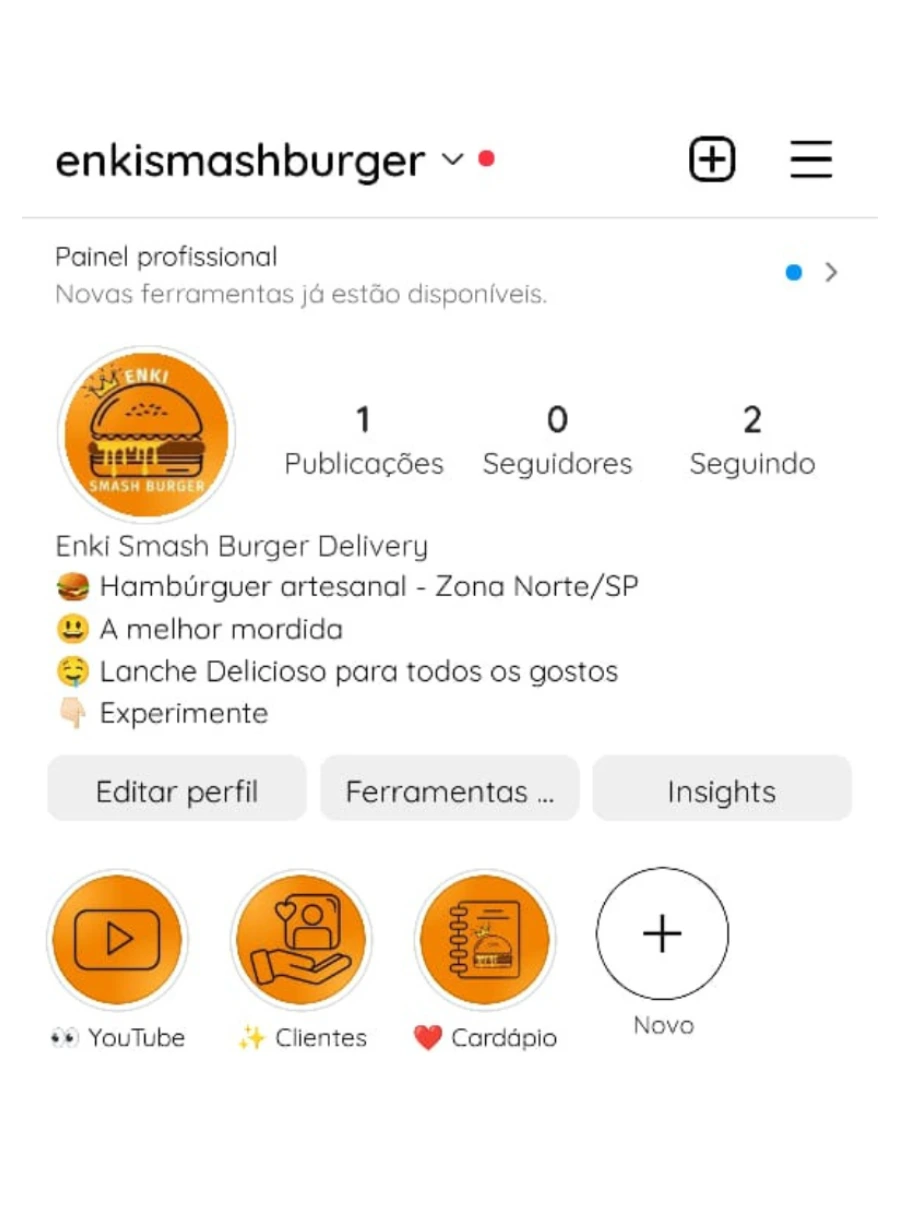This screenshot has height=1215, width=900.
Task: Tap the Enki Smash Burger profile picture
Action: [147, 434]
